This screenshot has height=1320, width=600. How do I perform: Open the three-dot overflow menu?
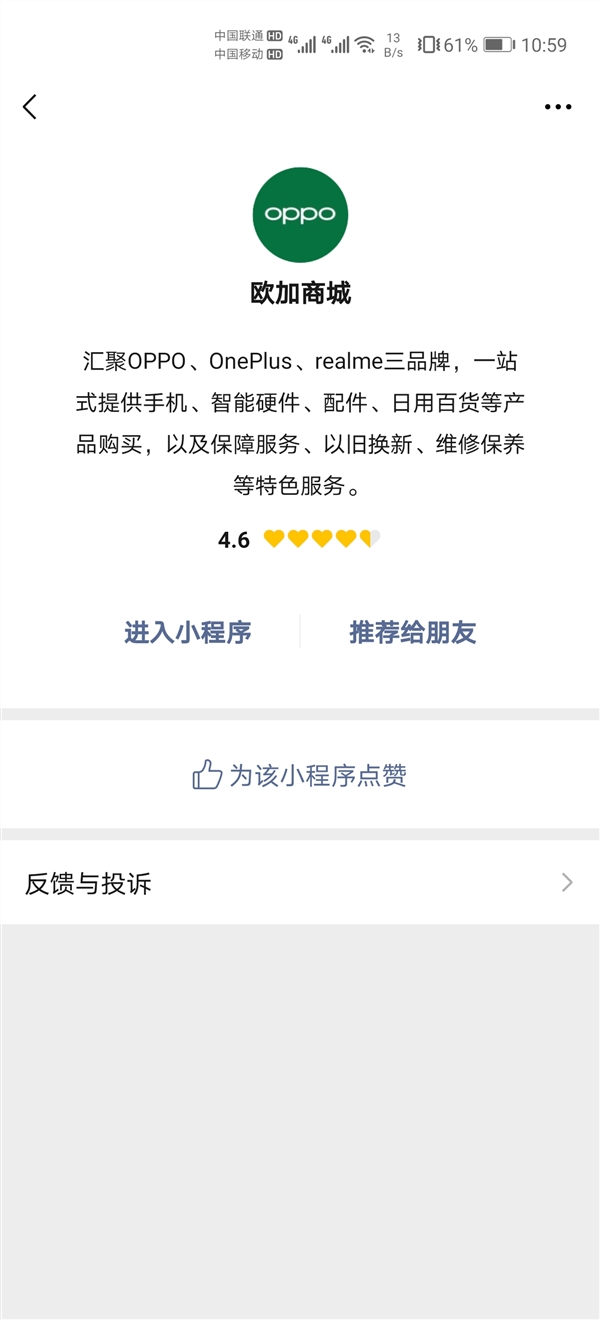558,107
